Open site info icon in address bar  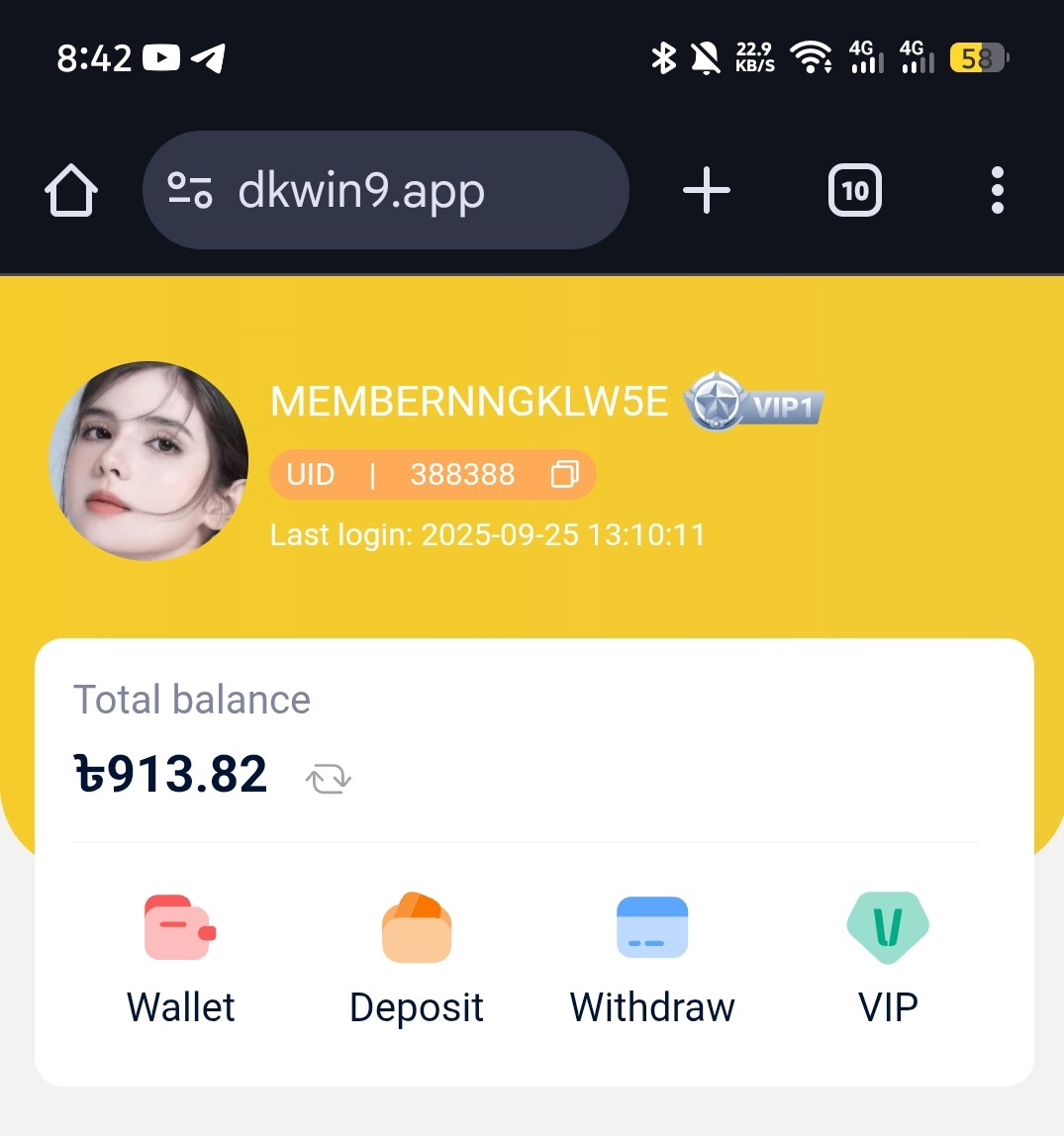point(189,190)
